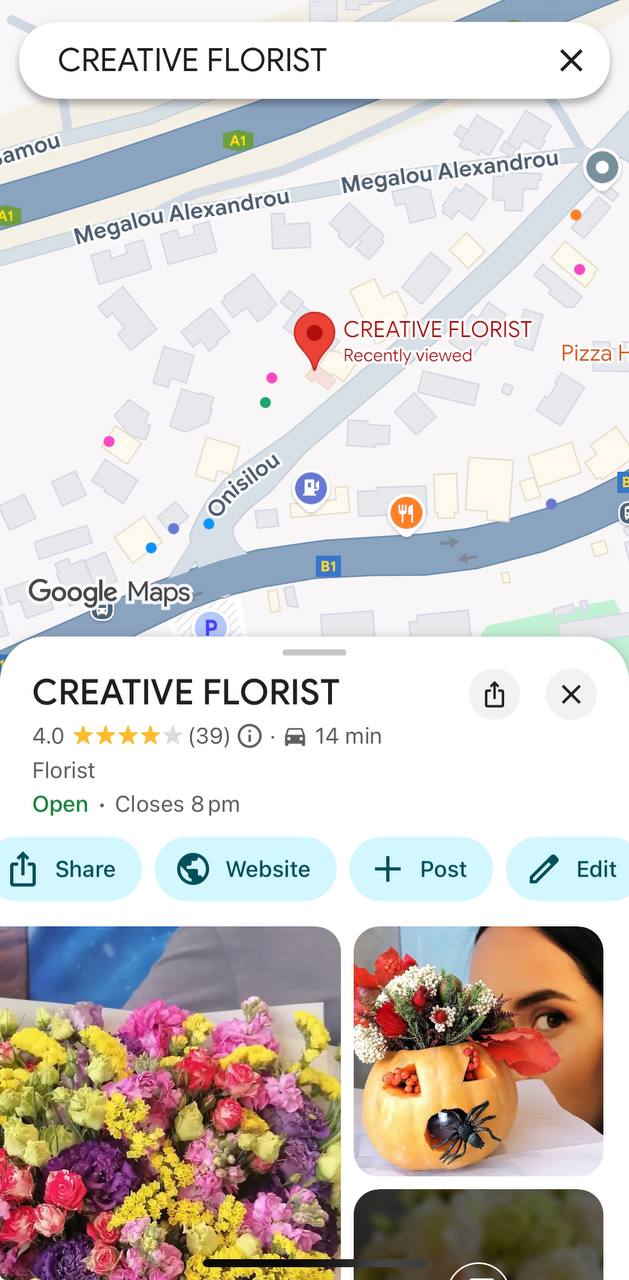The height and width of the screenshot is (1280, 629).
Task: Get the 14 min driving directions
Action: point(333,737)
